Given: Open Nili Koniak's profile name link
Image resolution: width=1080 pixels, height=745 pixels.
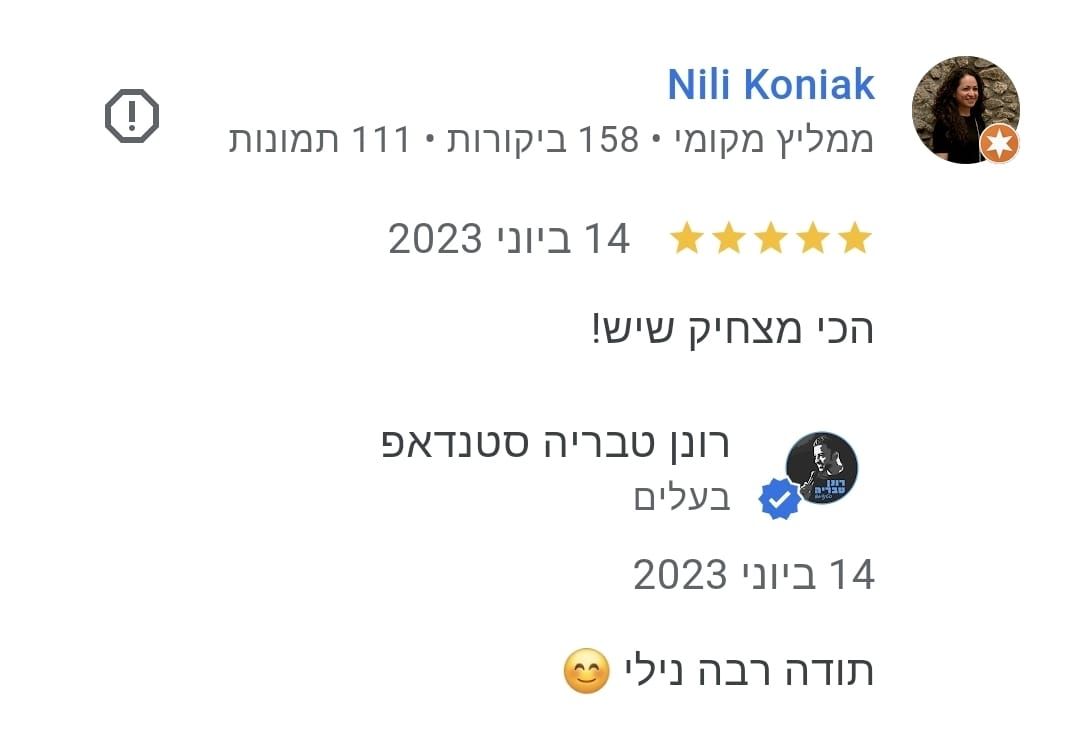Looking at the screenshot, I should [770, 86].
